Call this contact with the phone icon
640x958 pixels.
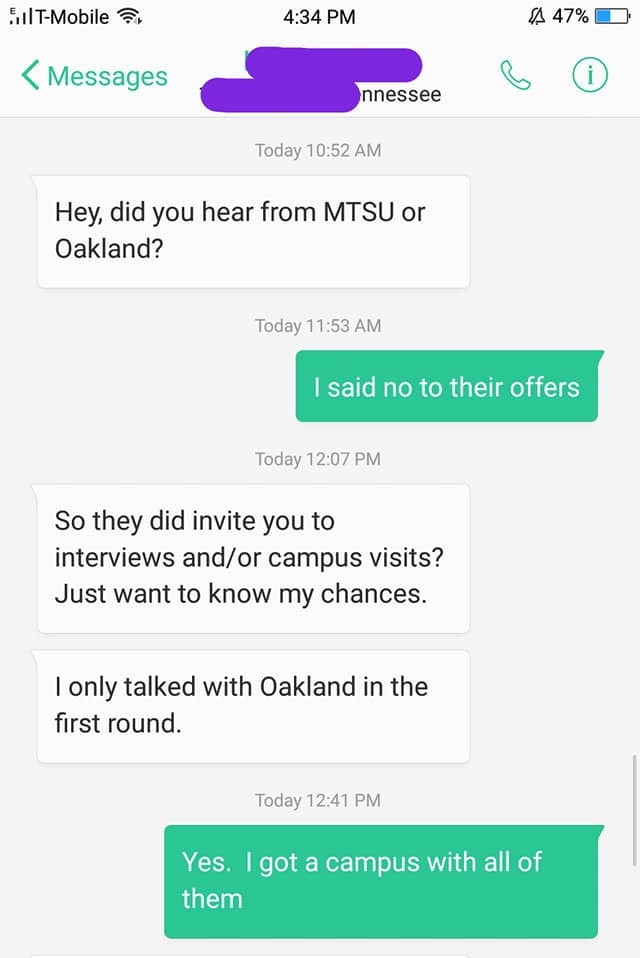point(515,76)
